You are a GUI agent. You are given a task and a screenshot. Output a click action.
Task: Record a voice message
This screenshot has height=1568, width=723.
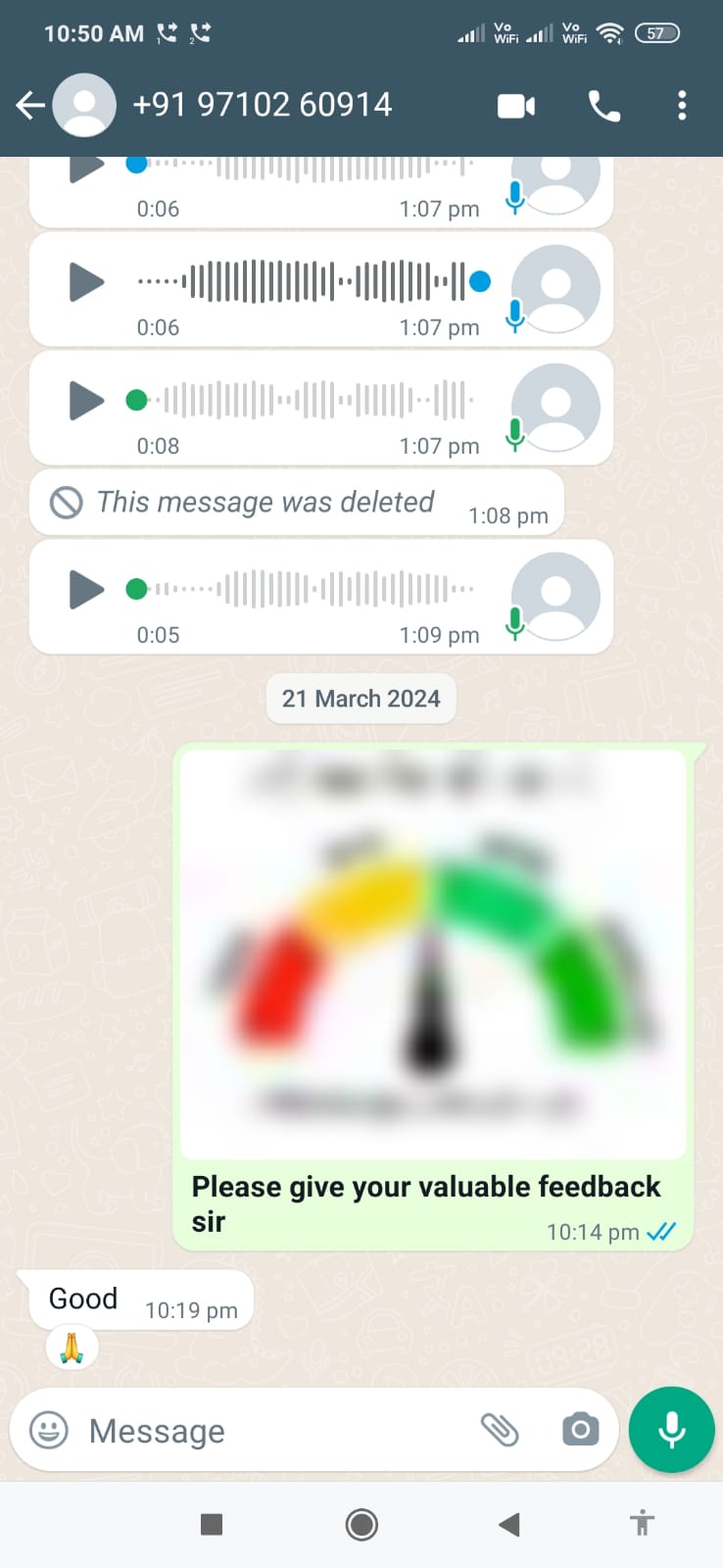point(672,1430)
